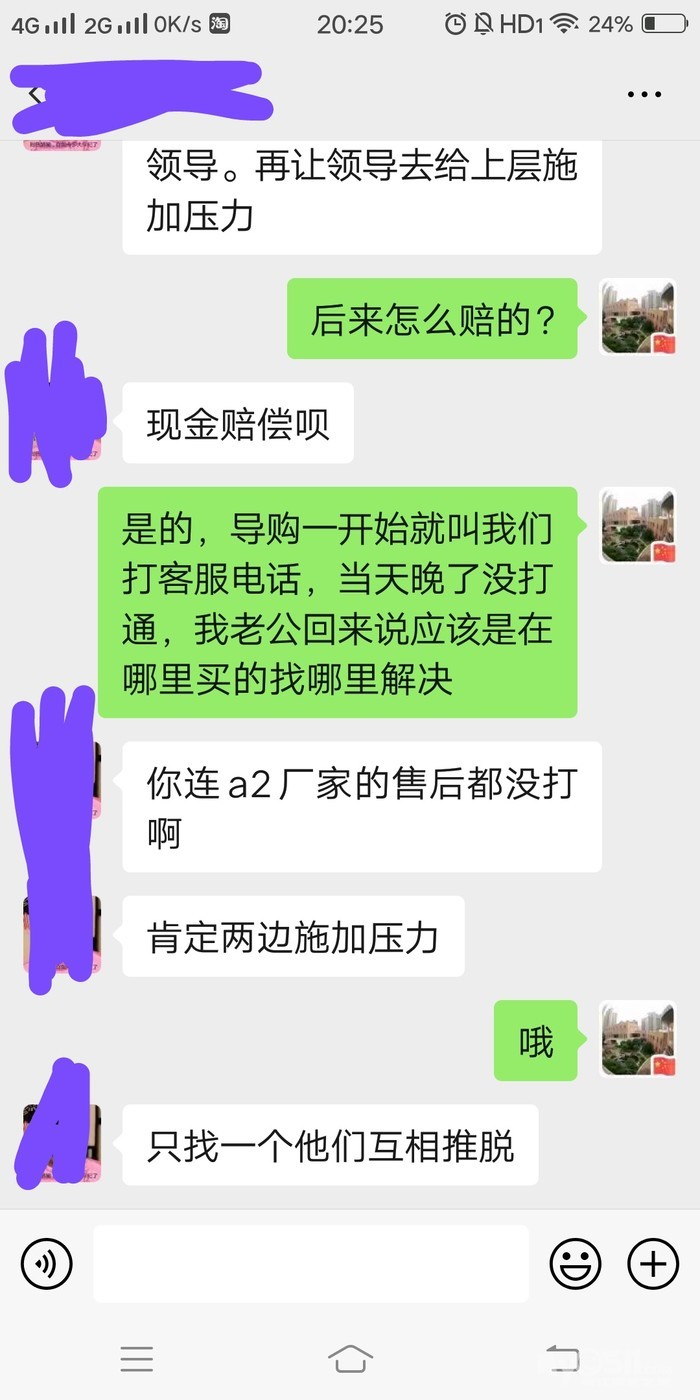Tap my avatar beside 后来怎么赔的？
The image size is (700, 1400).
pyautogui.click(x=638, y=318)
